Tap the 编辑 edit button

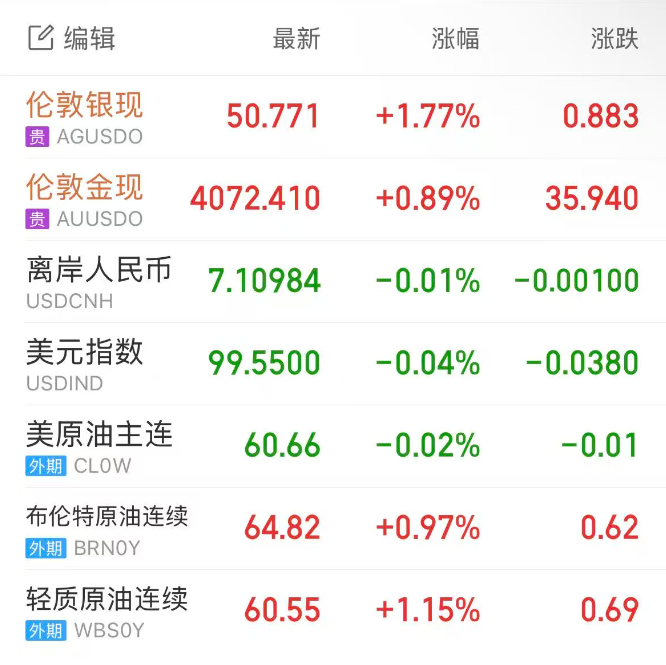coord(72,39)
